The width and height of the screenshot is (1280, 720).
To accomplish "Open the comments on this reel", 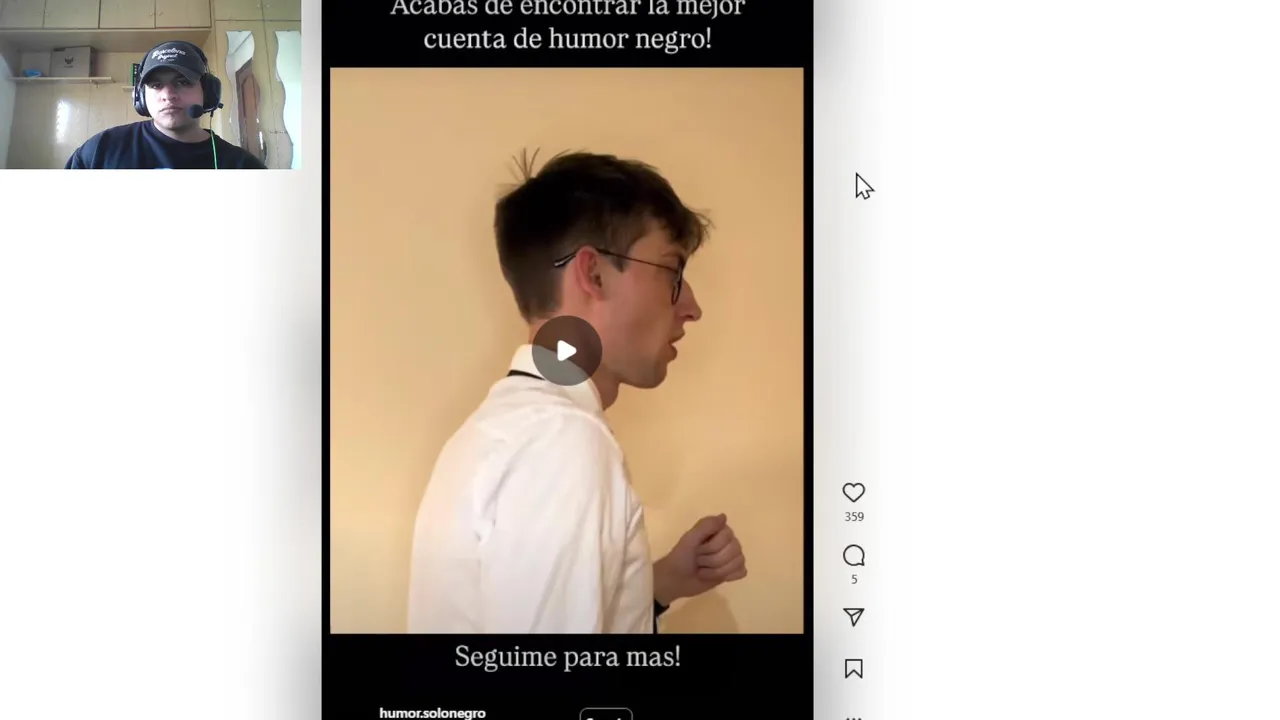I will tap(853, 556).
